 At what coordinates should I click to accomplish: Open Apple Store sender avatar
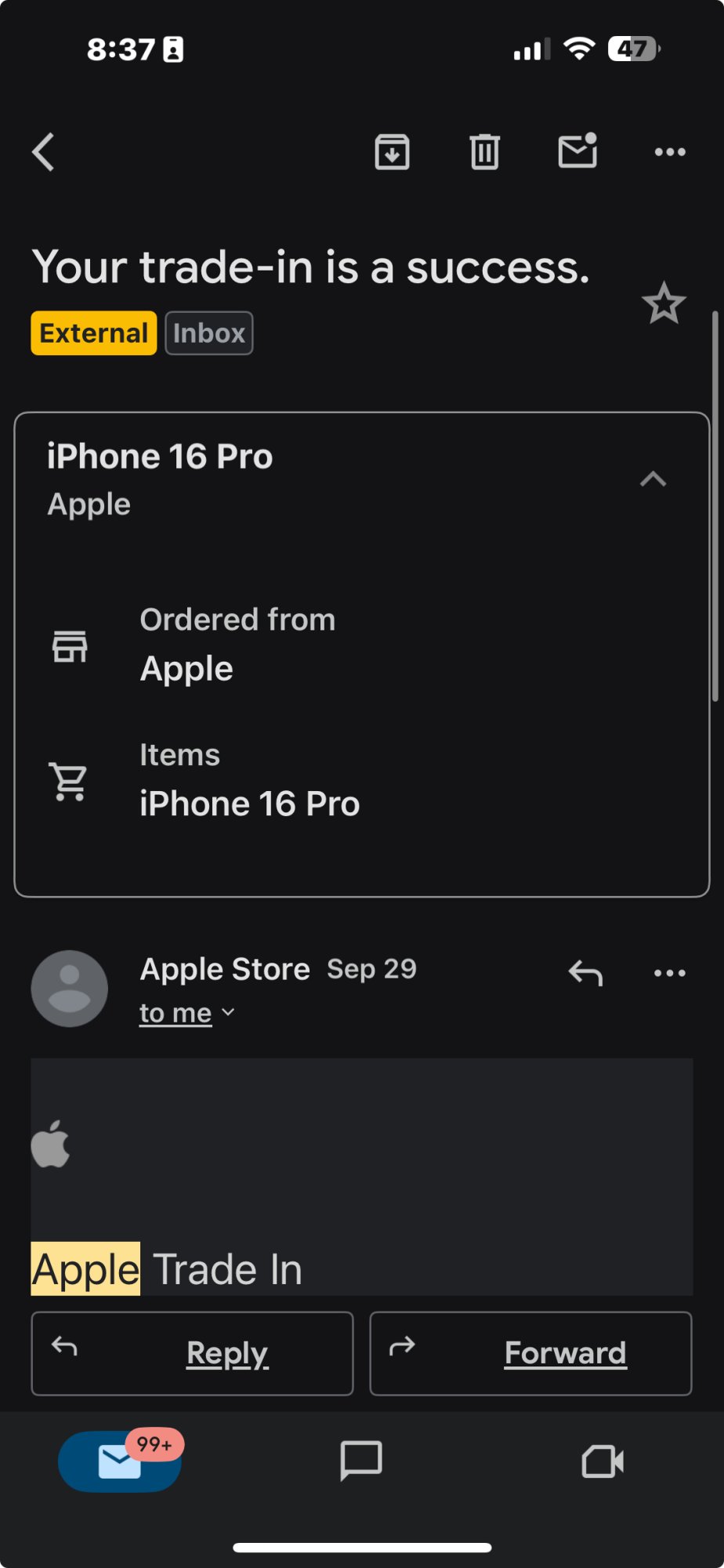tap(70, 988)
